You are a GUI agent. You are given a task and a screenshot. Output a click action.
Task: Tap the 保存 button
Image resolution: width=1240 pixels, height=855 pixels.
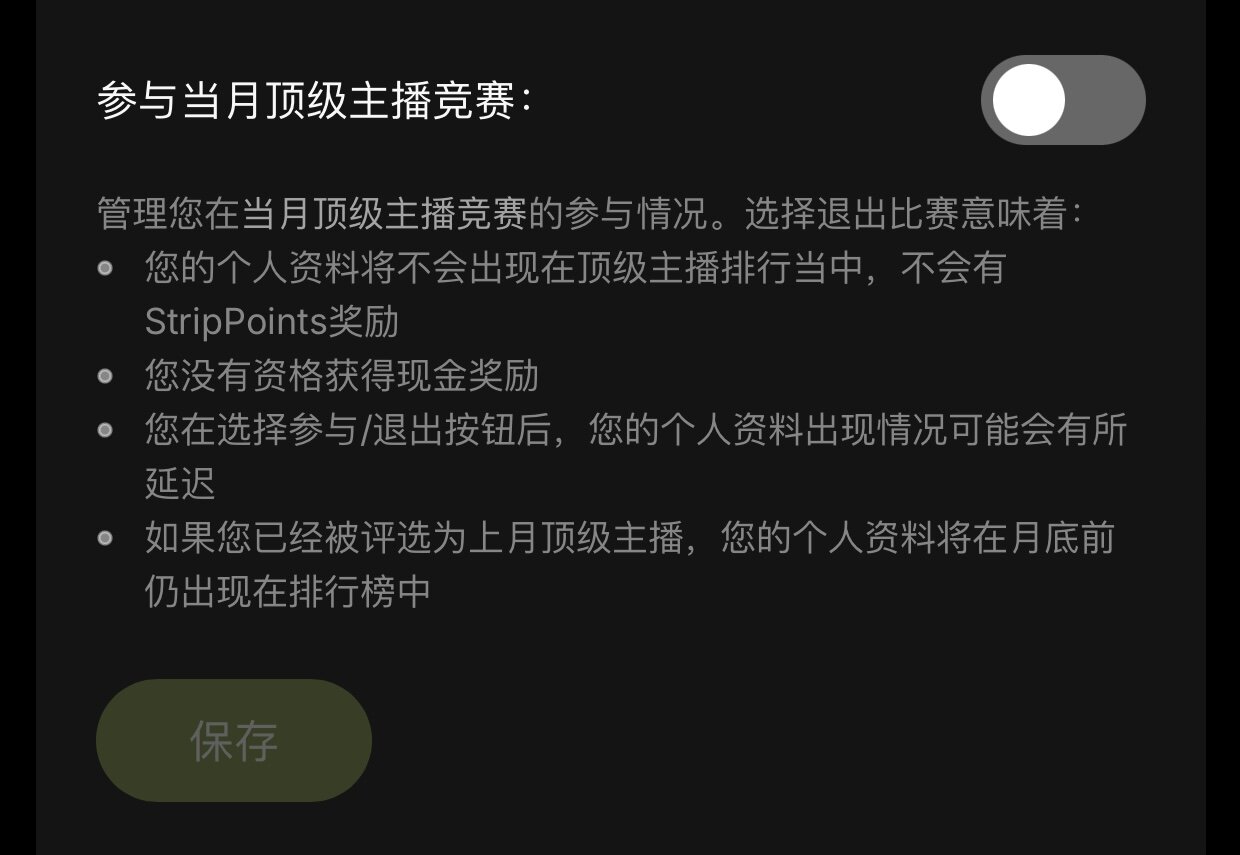click(x=234, y=741)
